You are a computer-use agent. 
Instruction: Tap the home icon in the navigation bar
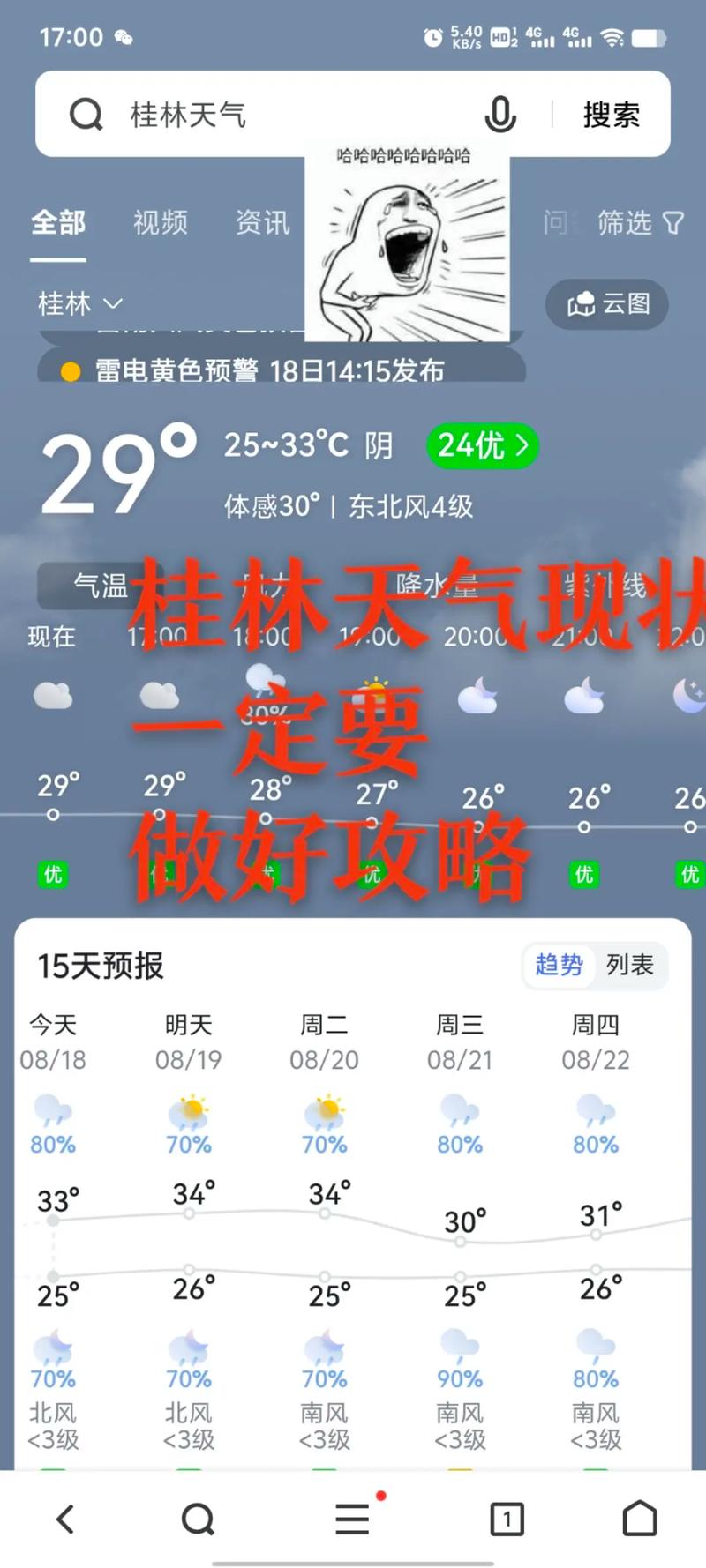[638, 1519]
